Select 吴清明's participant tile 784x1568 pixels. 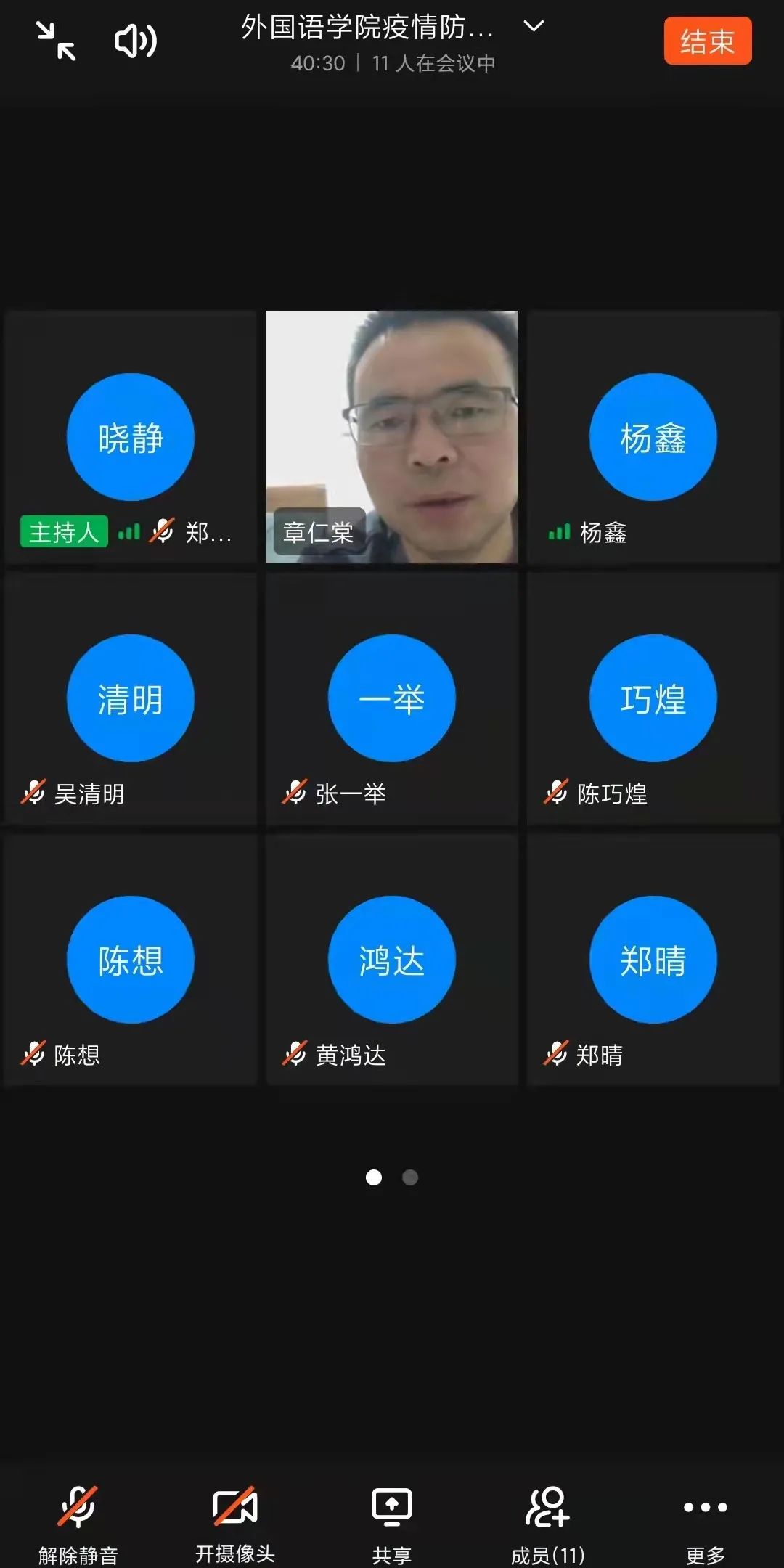[x=131, y=698]
